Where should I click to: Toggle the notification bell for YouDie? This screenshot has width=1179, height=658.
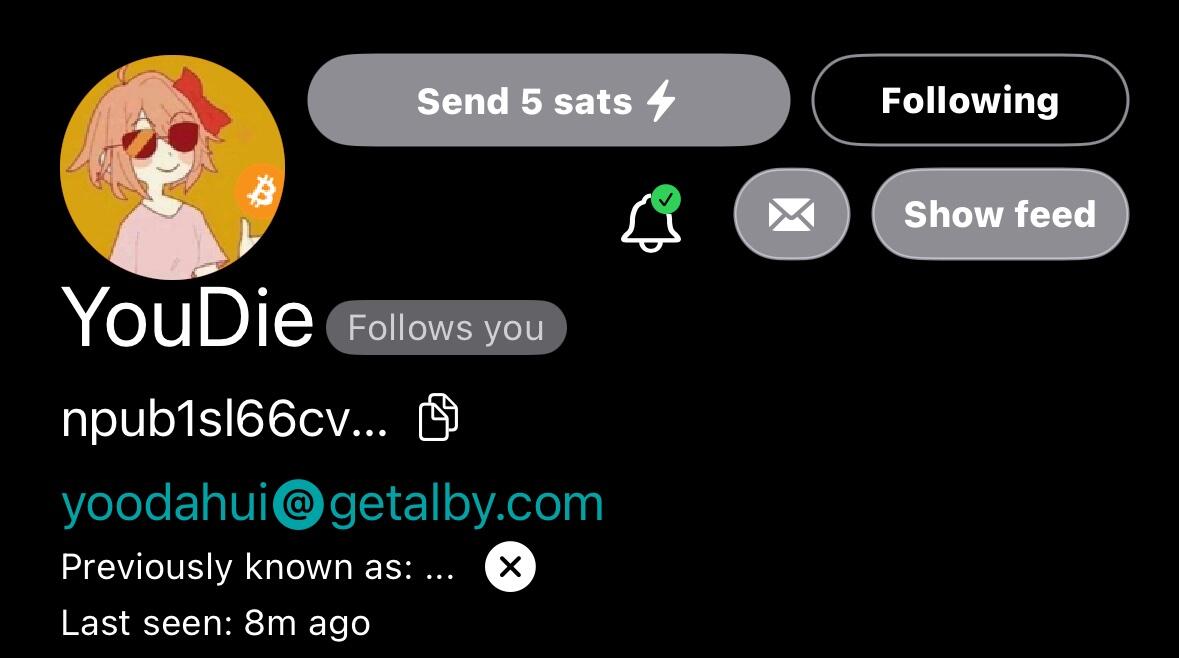(651, 217)
